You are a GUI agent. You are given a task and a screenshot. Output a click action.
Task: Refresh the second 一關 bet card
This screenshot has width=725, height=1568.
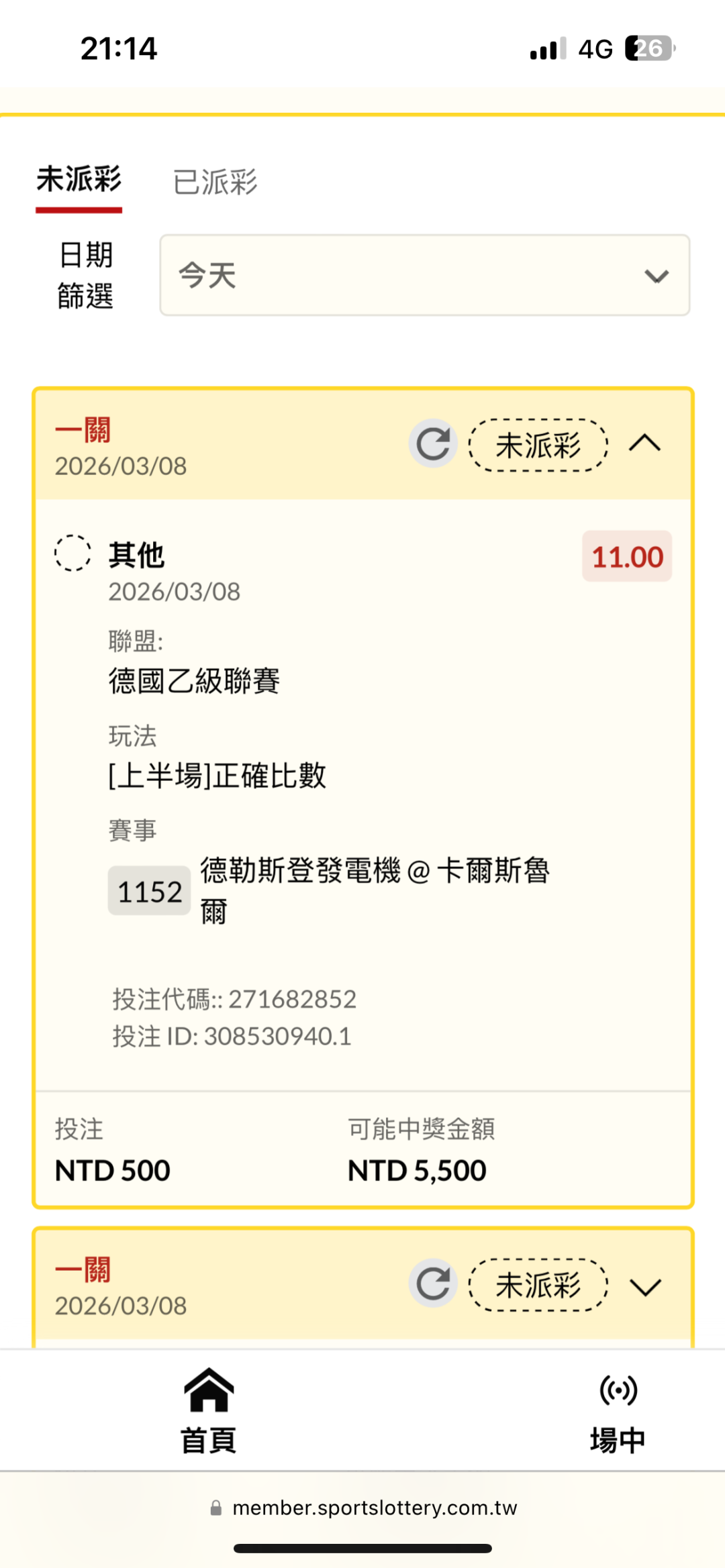(x=433, y=1284)
